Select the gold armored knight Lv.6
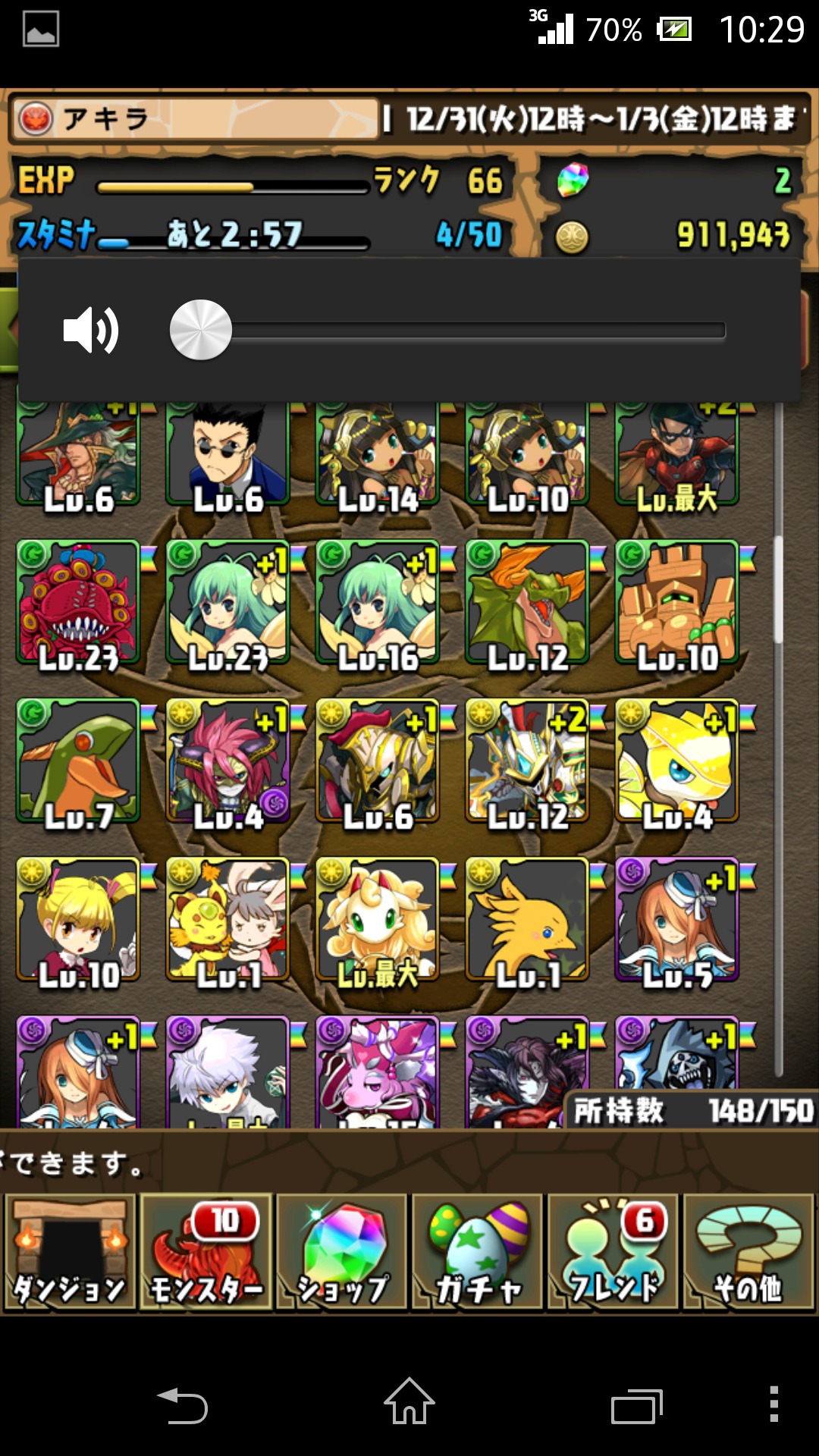The image size is (819, 1456). coord(378,761)
